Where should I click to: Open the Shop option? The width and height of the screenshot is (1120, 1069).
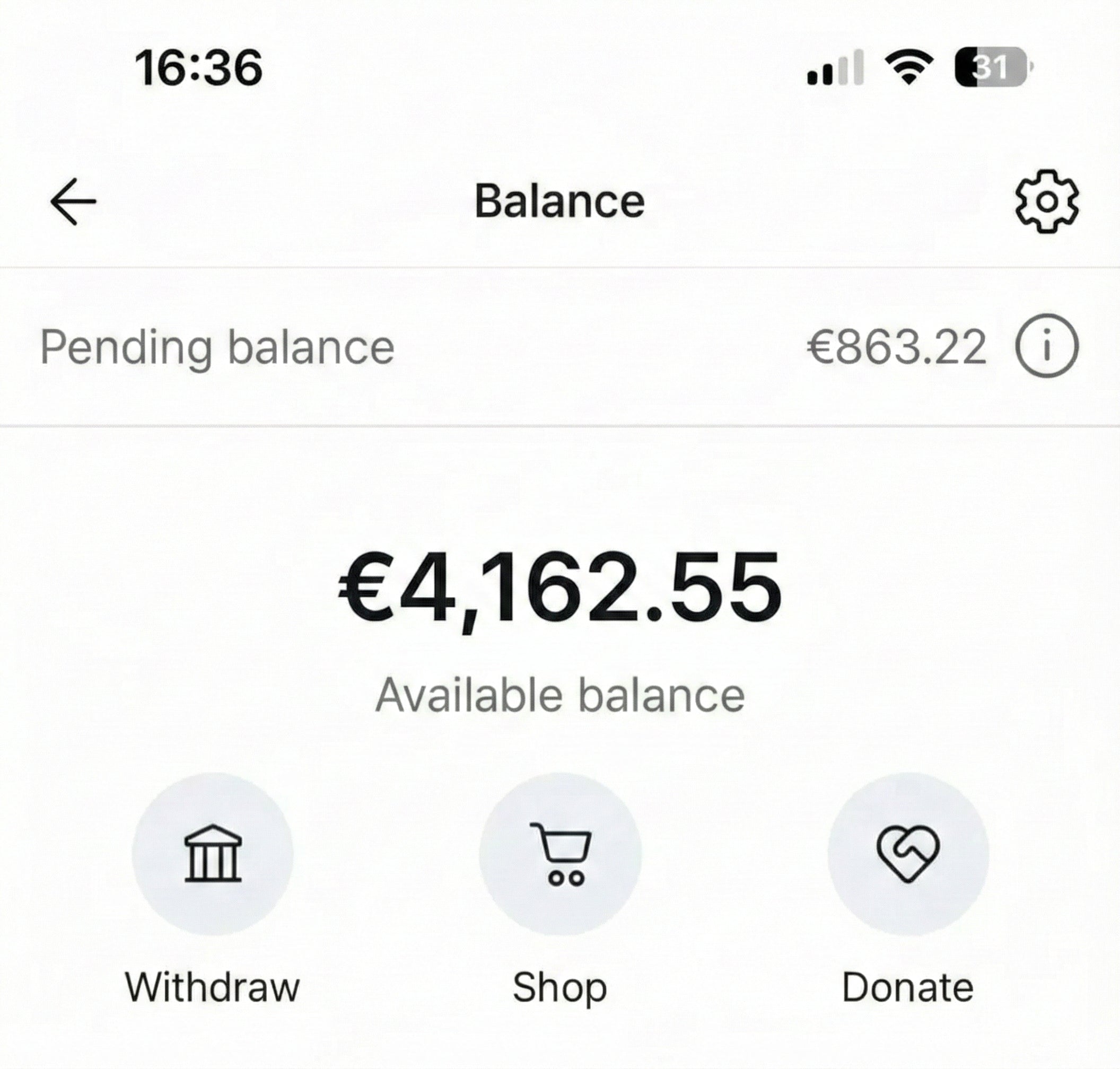[x=559, y=853]
